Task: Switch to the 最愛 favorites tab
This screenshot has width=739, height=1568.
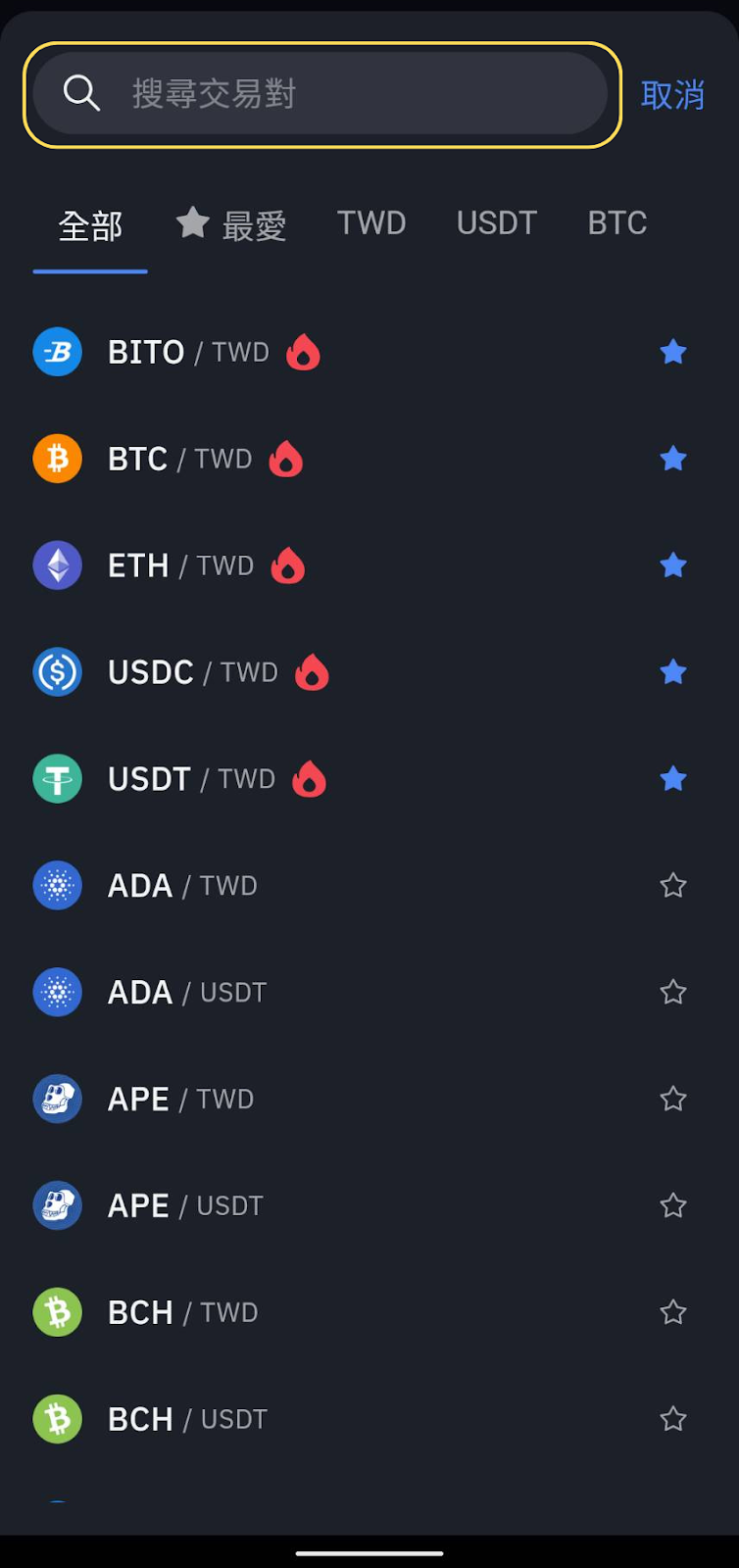Action: [x=231, y=224]
